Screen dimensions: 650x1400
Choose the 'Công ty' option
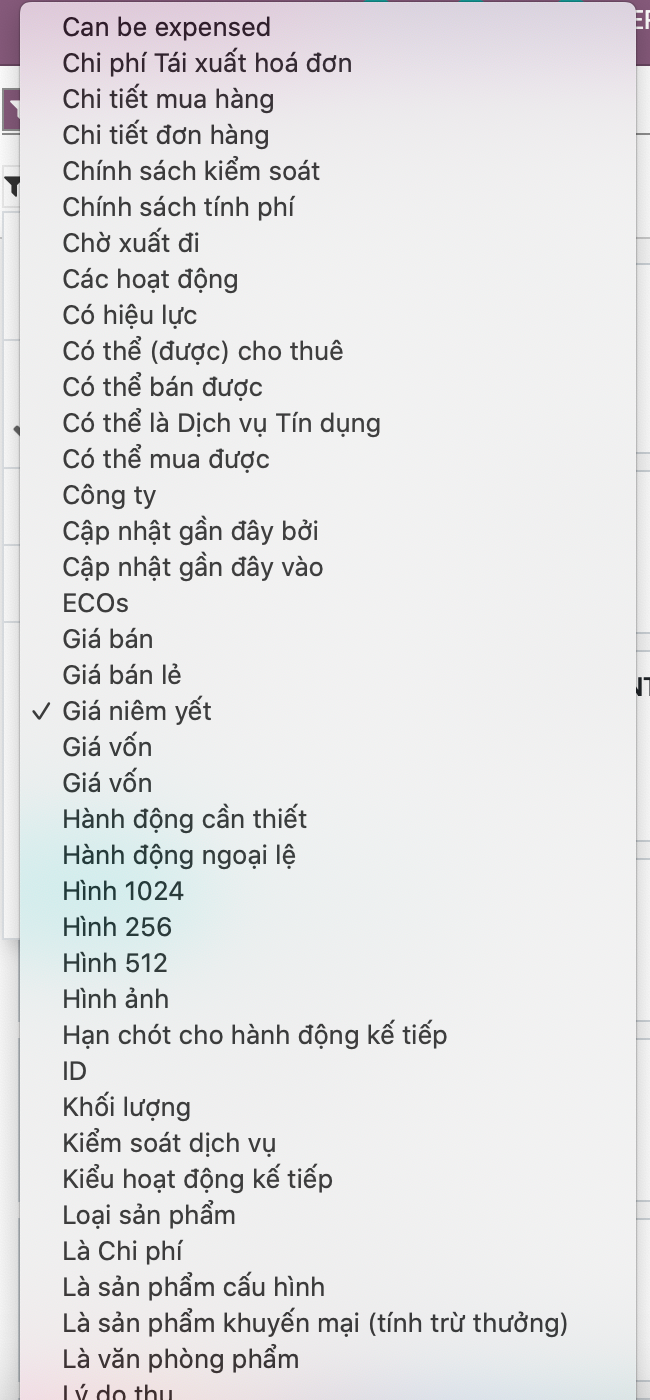click(109, 495)
